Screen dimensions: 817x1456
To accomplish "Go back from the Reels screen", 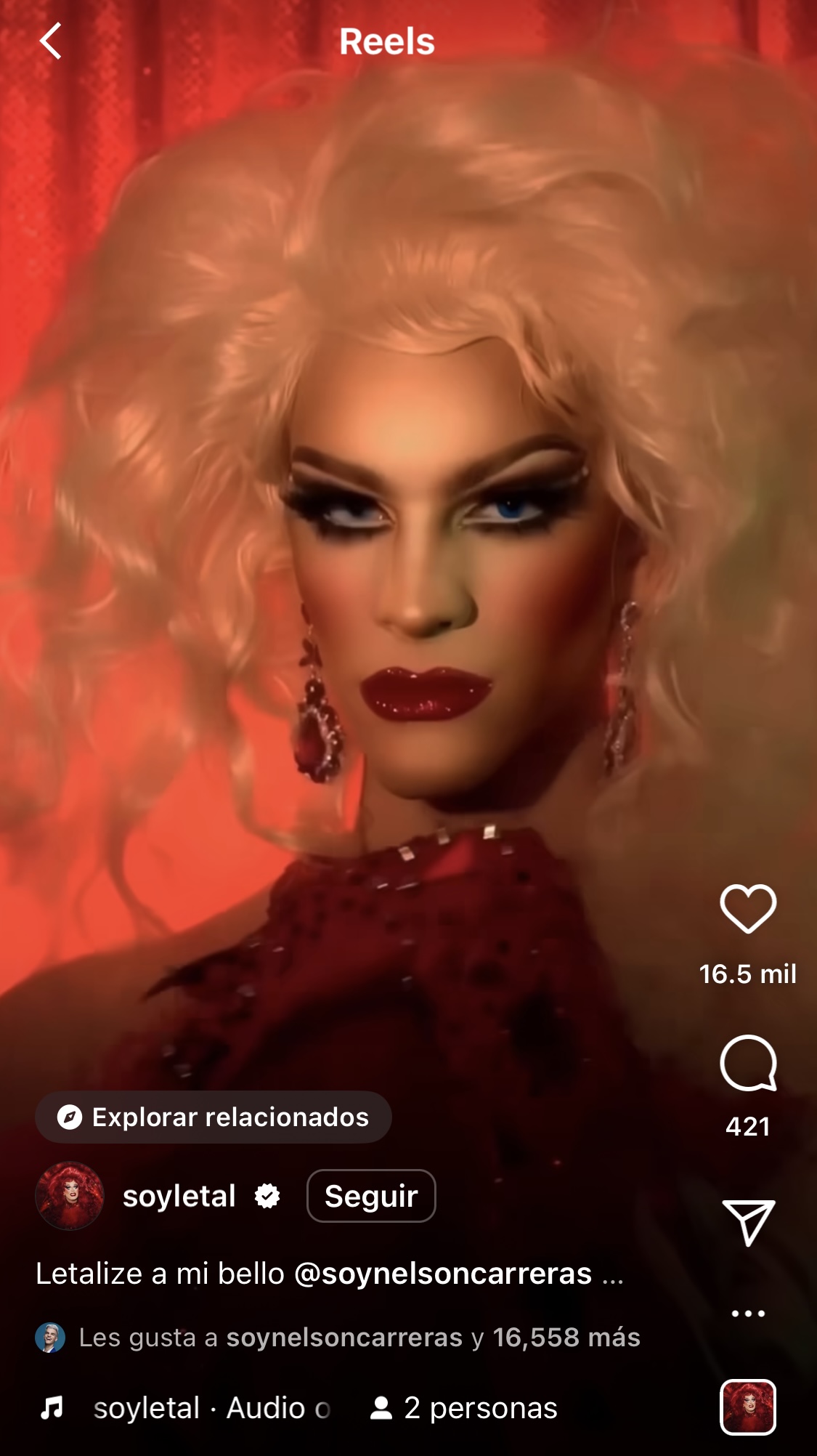I will (50, 41).
